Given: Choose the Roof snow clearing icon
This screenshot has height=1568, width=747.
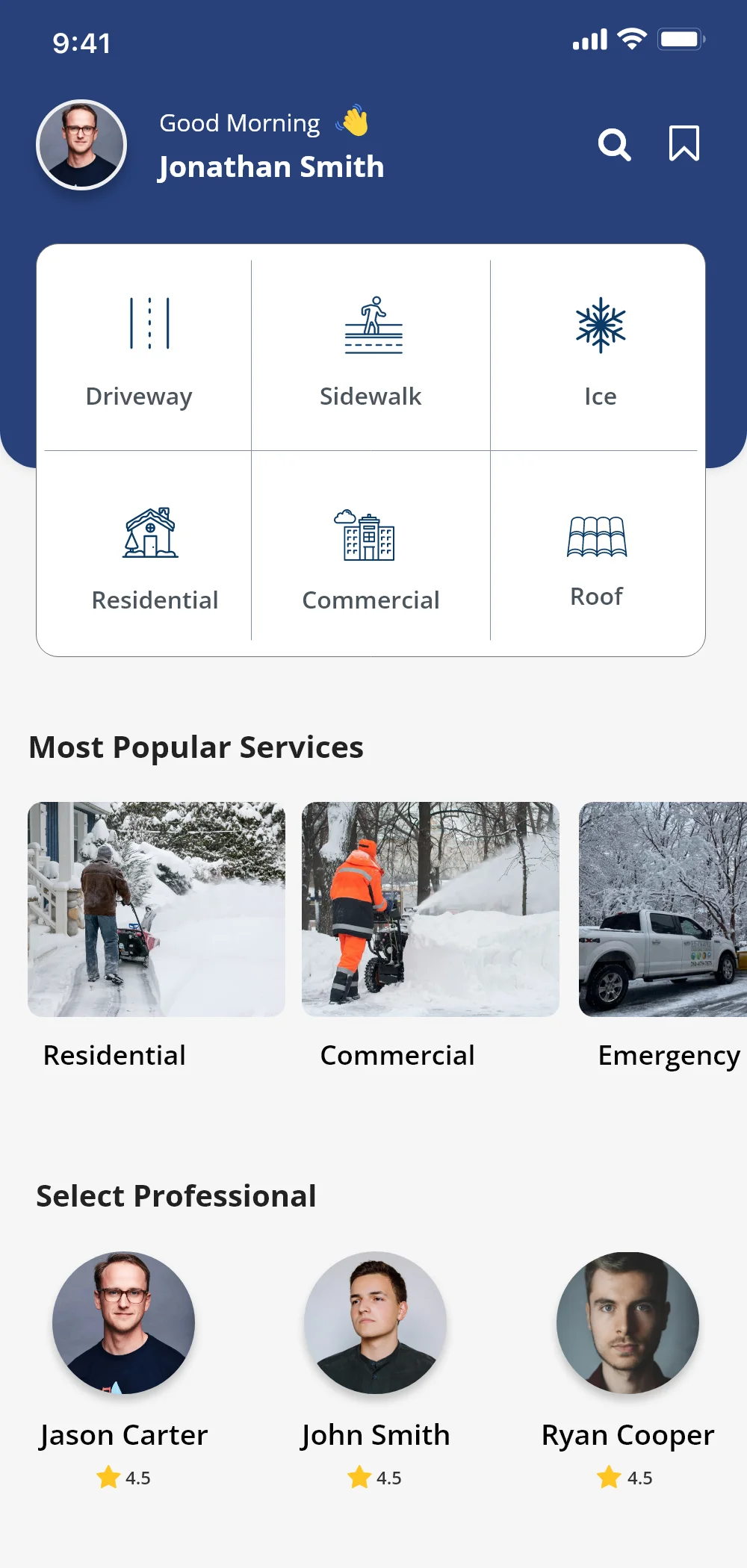Looking at the screenshot, I should (596, 532).
